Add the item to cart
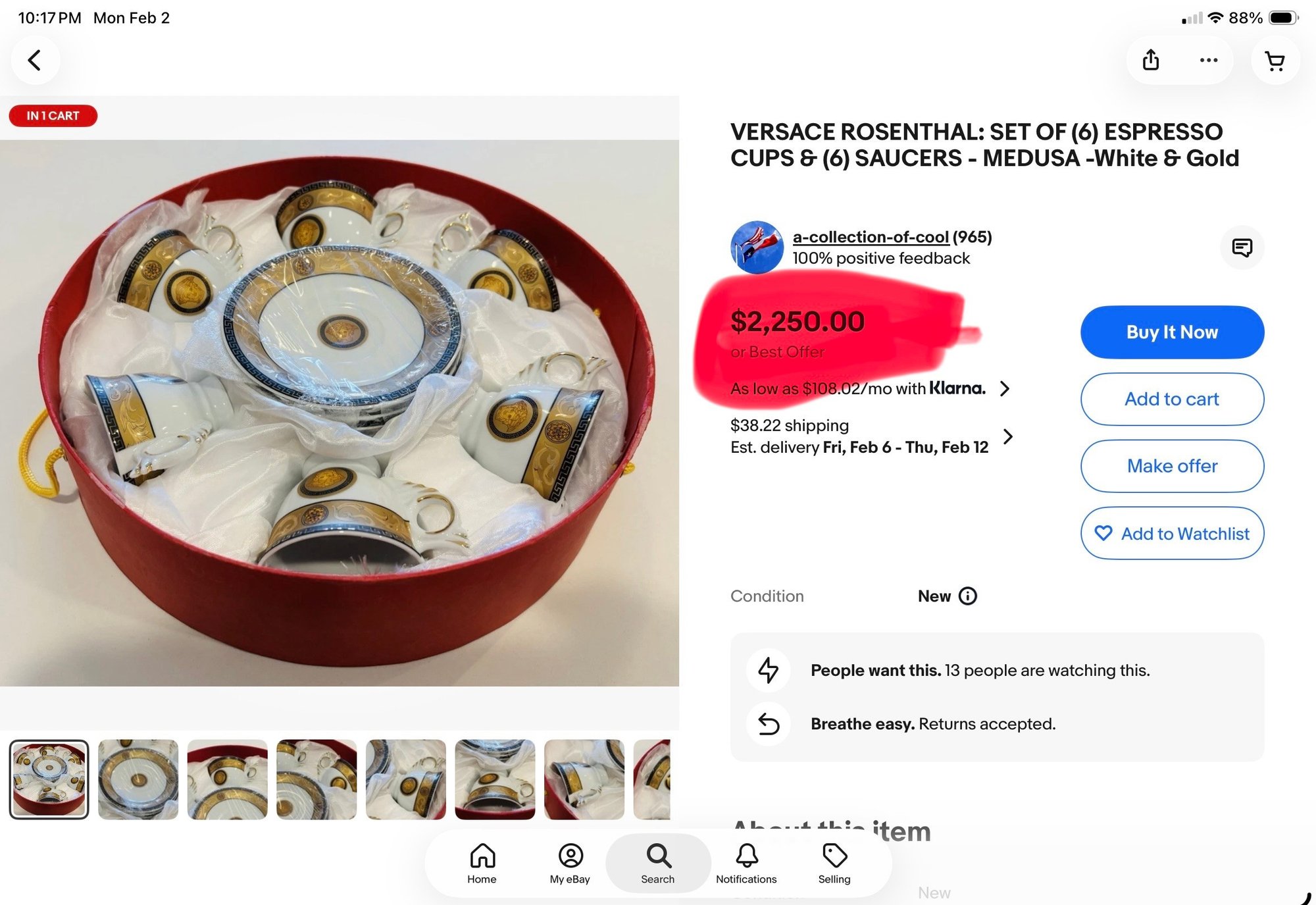The image size is (1316, 905). coord(1172,400)
